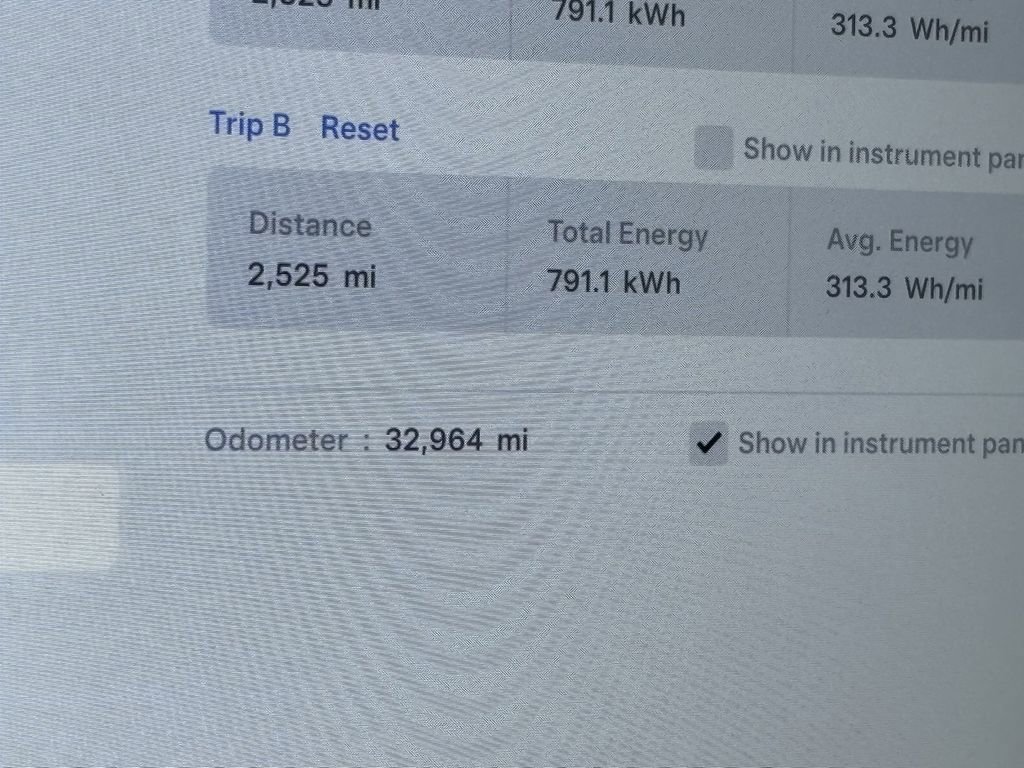Uncheck odometer display in instrument panel
1024x768 pixels.
pyautogui.click(x=709, y=443)
